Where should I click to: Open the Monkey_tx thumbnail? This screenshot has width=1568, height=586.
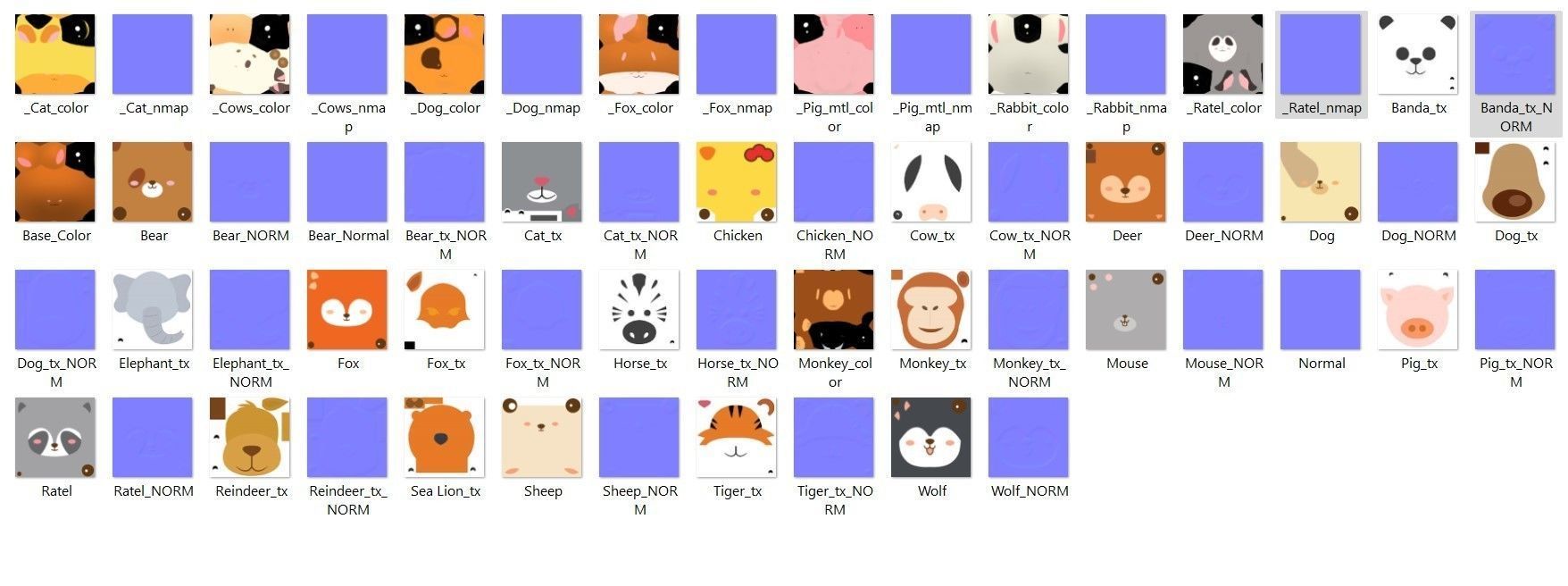(x=931, y=310)
